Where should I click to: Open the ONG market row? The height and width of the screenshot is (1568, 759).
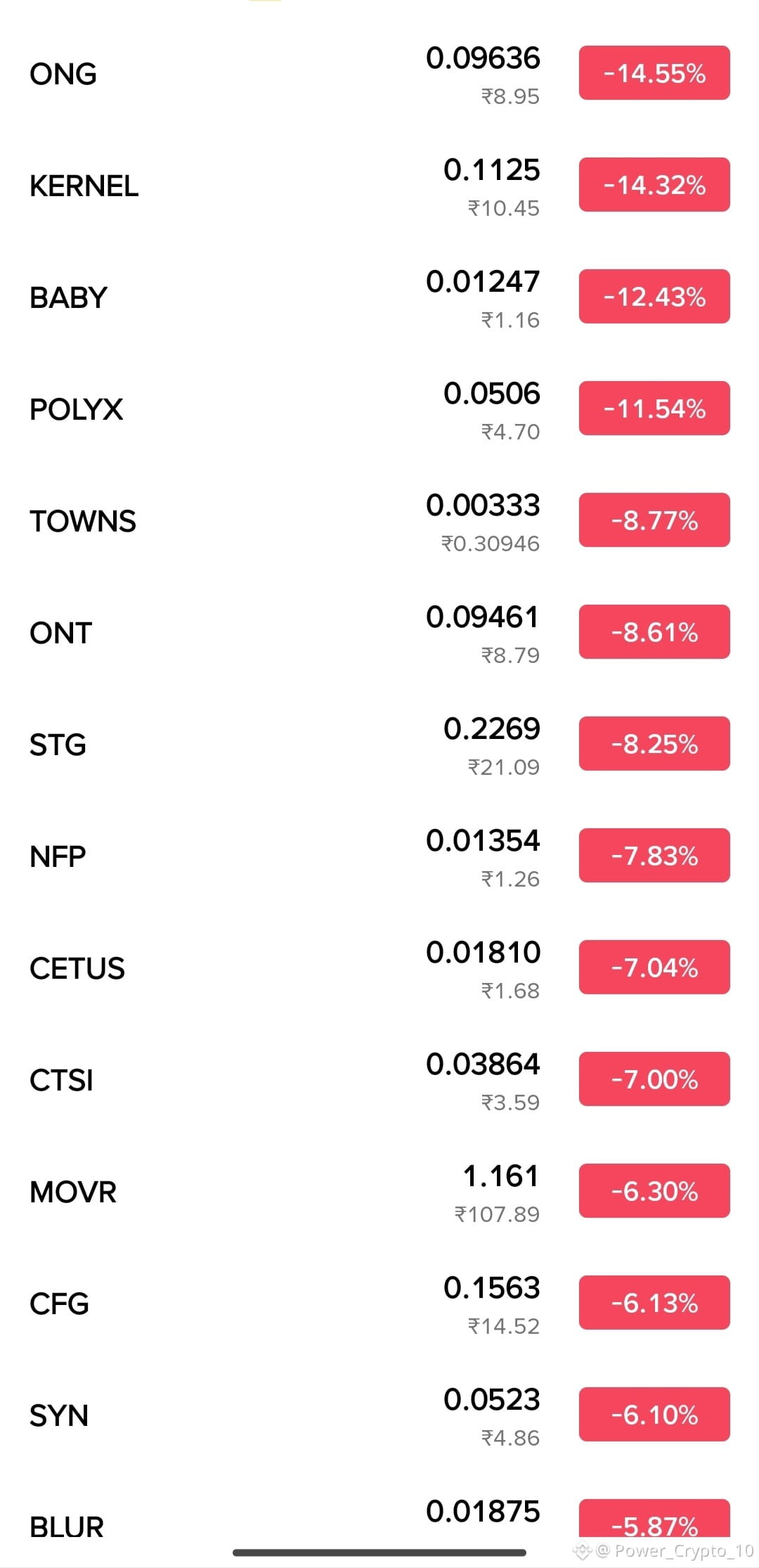379,73
